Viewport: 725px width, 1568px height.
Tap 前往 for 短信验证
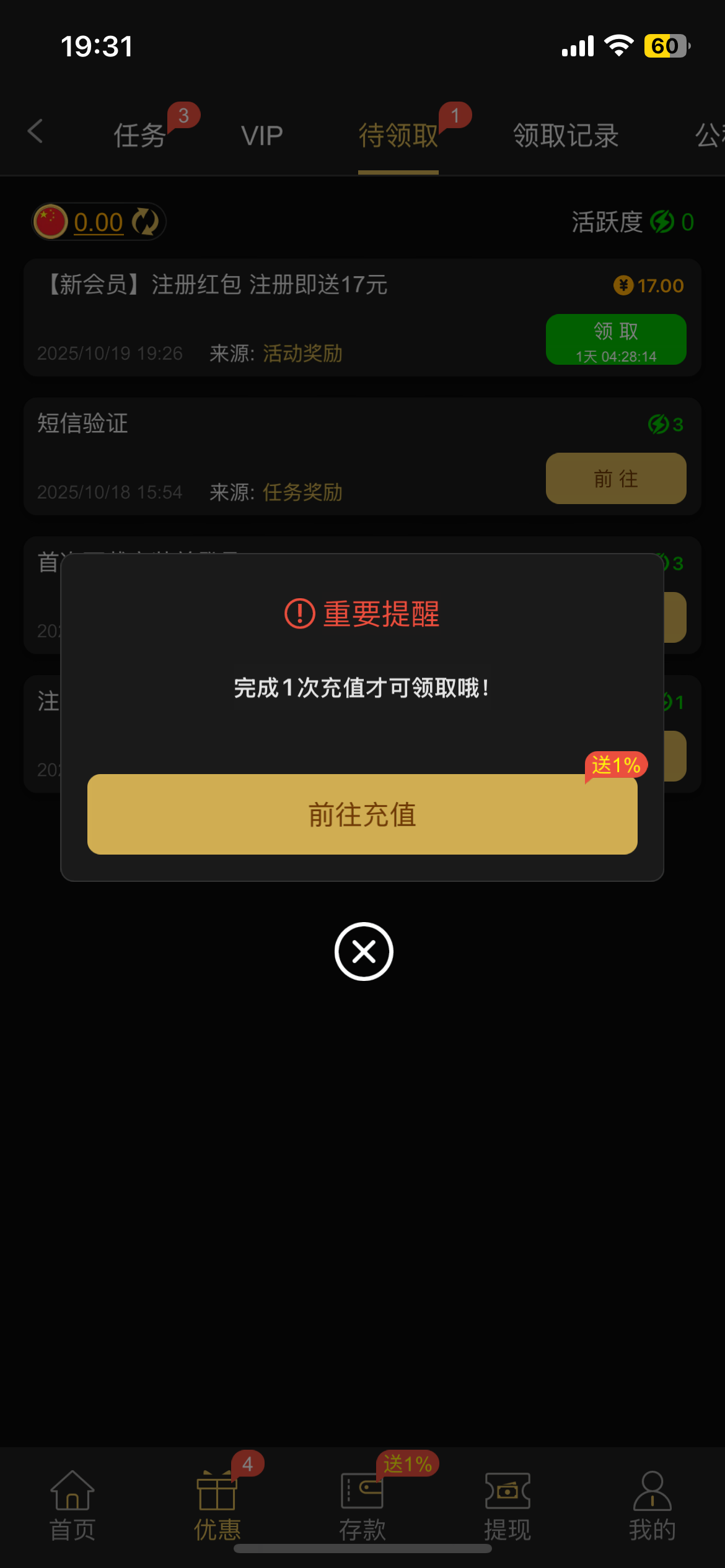(x=615, y=478)
